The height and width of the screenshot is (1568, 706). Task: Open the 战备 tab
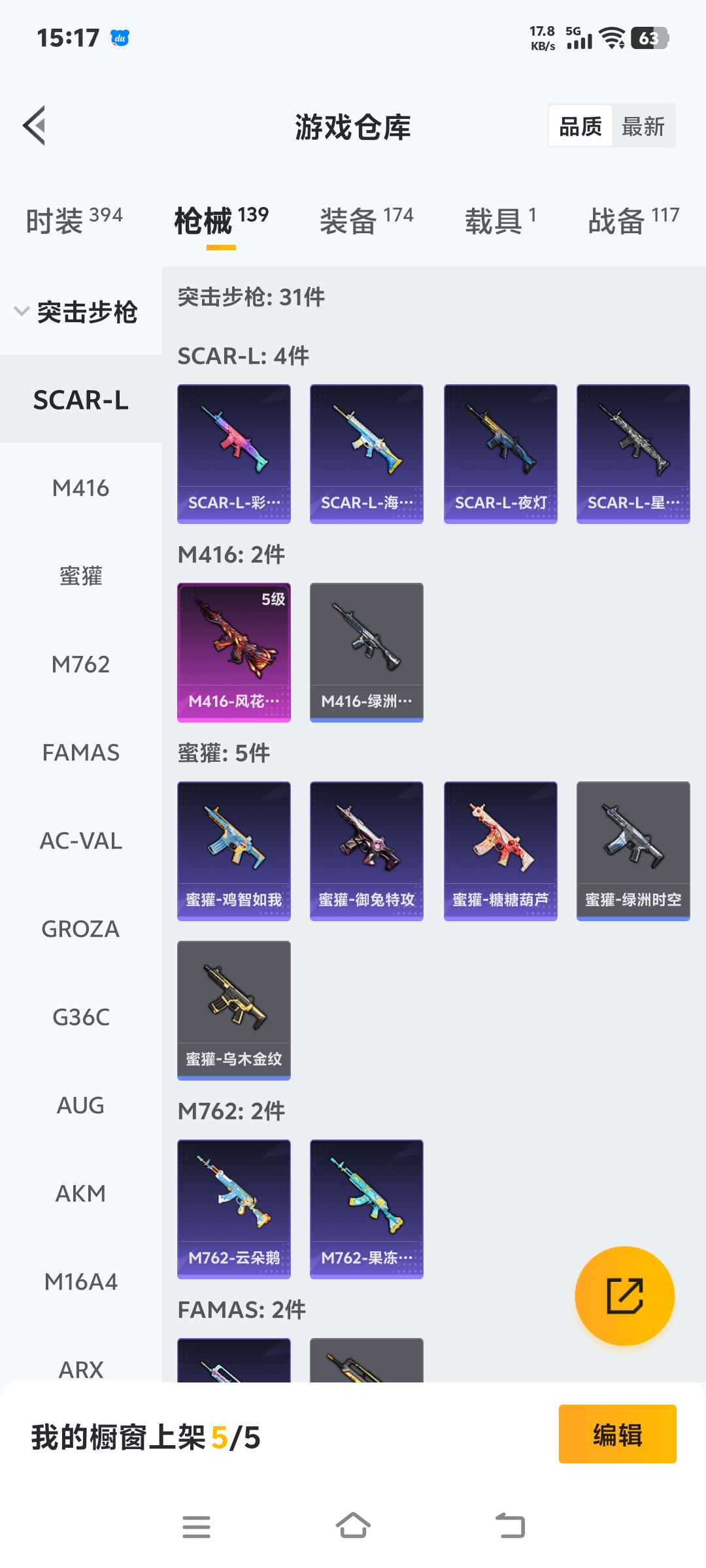(x=633, y=221)
